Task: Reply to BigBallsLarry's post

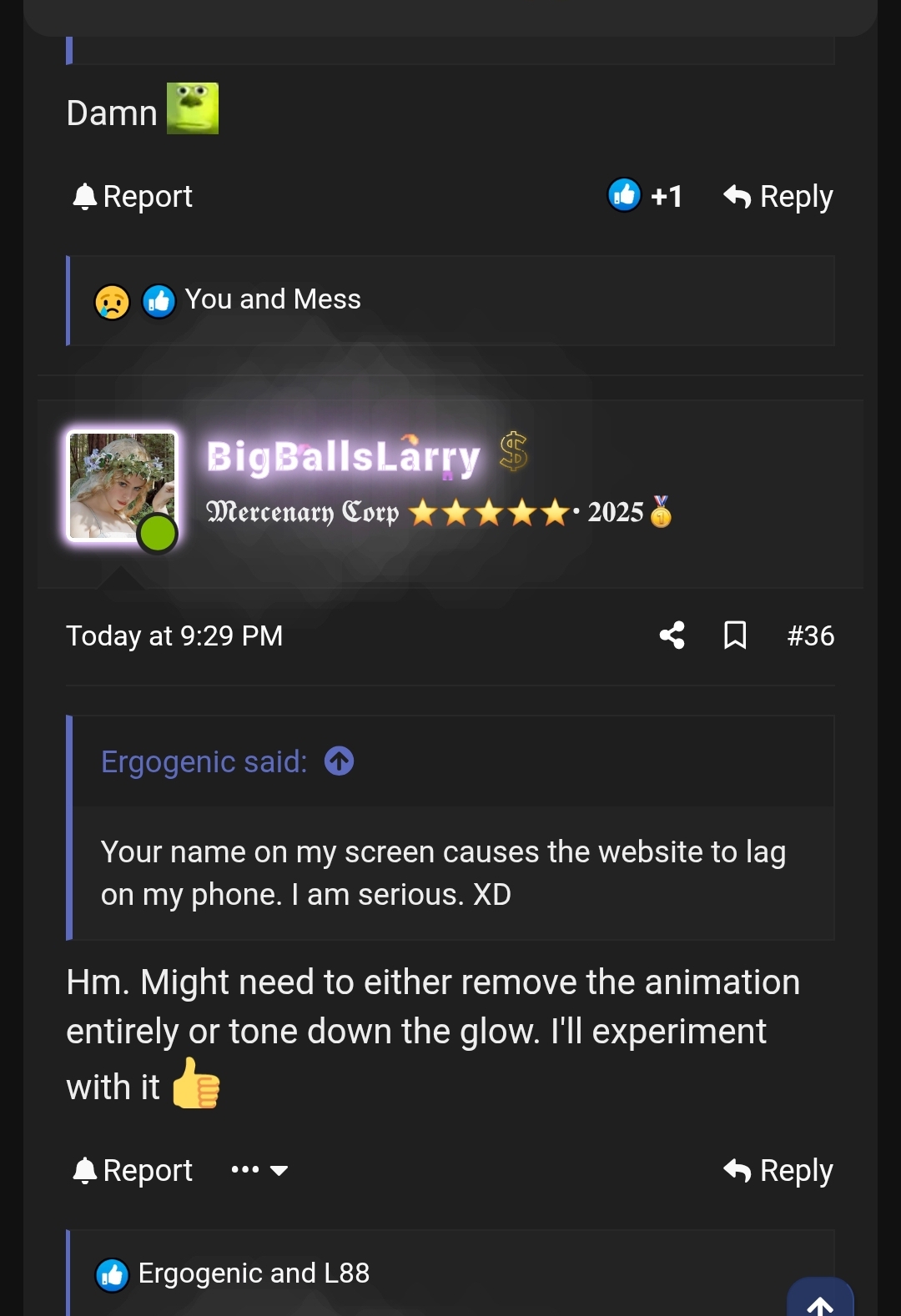Action: [x=778, y=1171]
